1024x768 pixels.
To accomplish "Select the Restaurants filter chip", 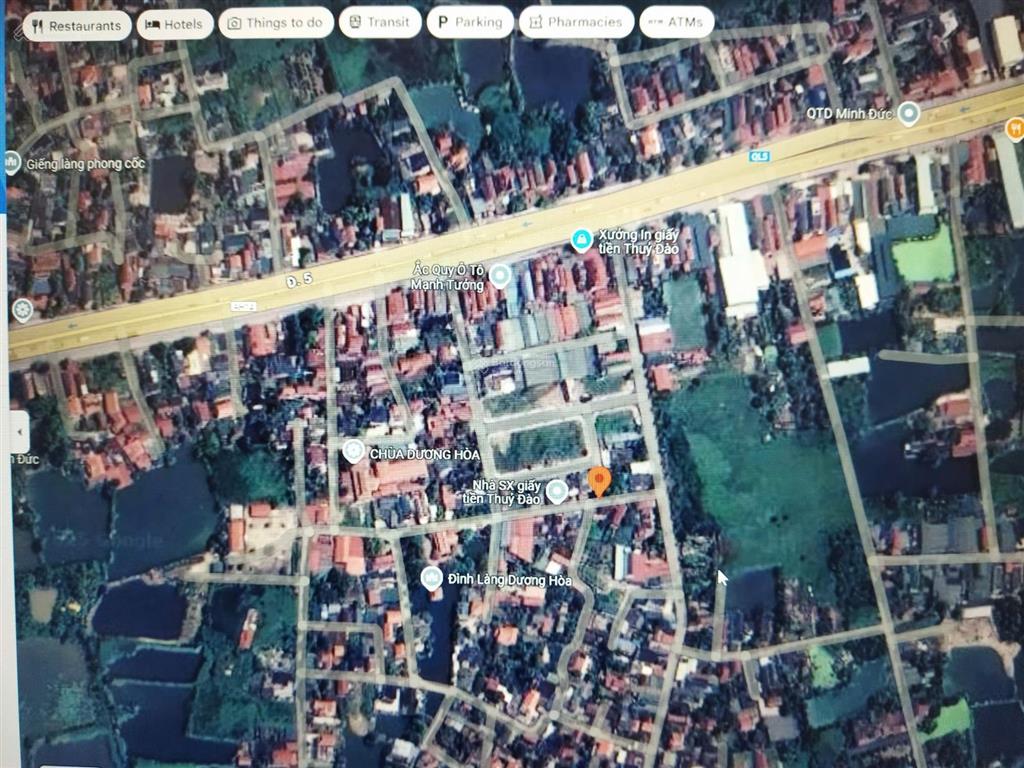I will pos(76,25).
